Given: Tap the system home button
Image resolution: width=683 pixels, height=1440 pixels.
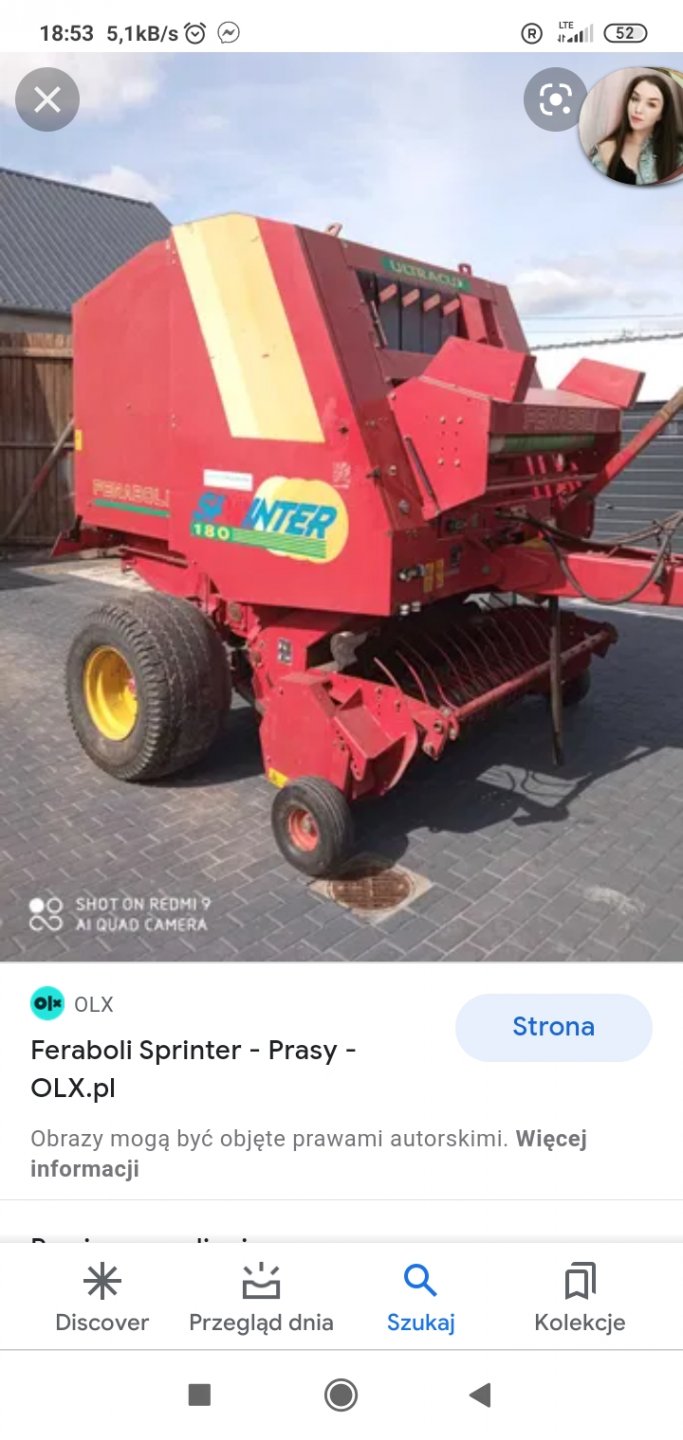Looking at the screenshot, I should click(341, 1395).
